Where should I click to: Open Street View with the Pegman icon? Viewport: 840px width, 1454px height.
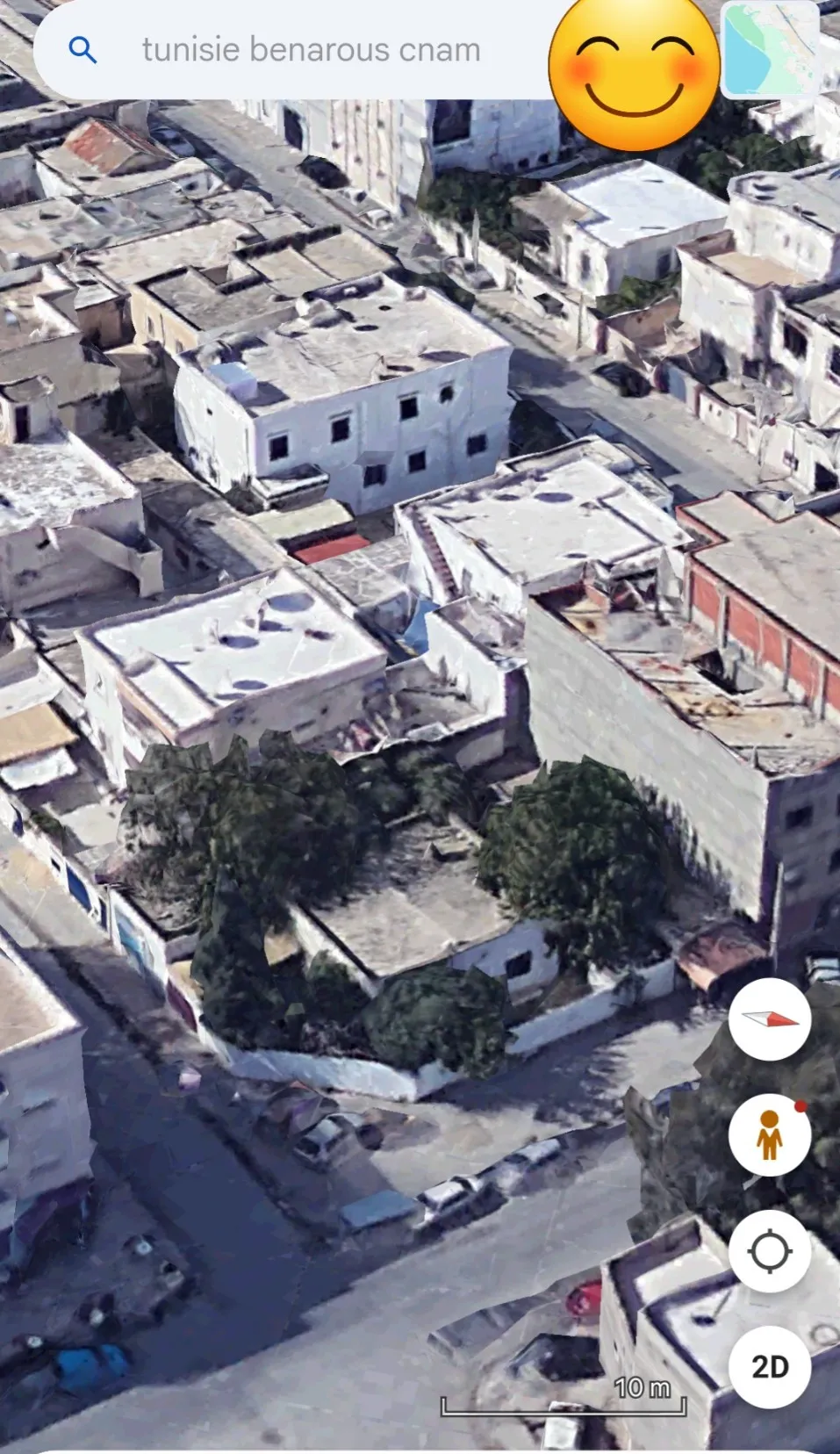pyautogui.click(x=769, y=1134)
